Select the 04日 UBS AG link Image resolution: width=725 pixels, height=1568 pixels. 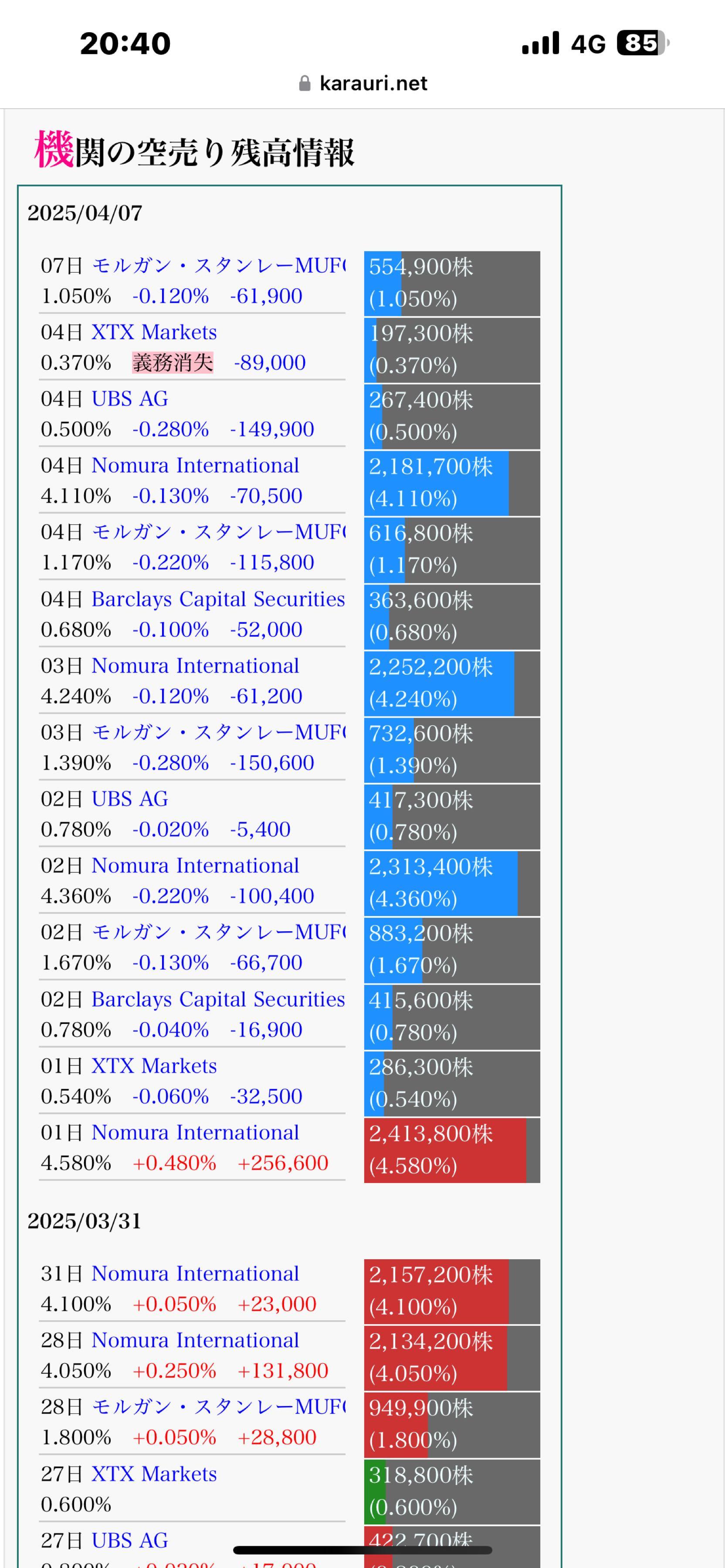pos(130,399)
